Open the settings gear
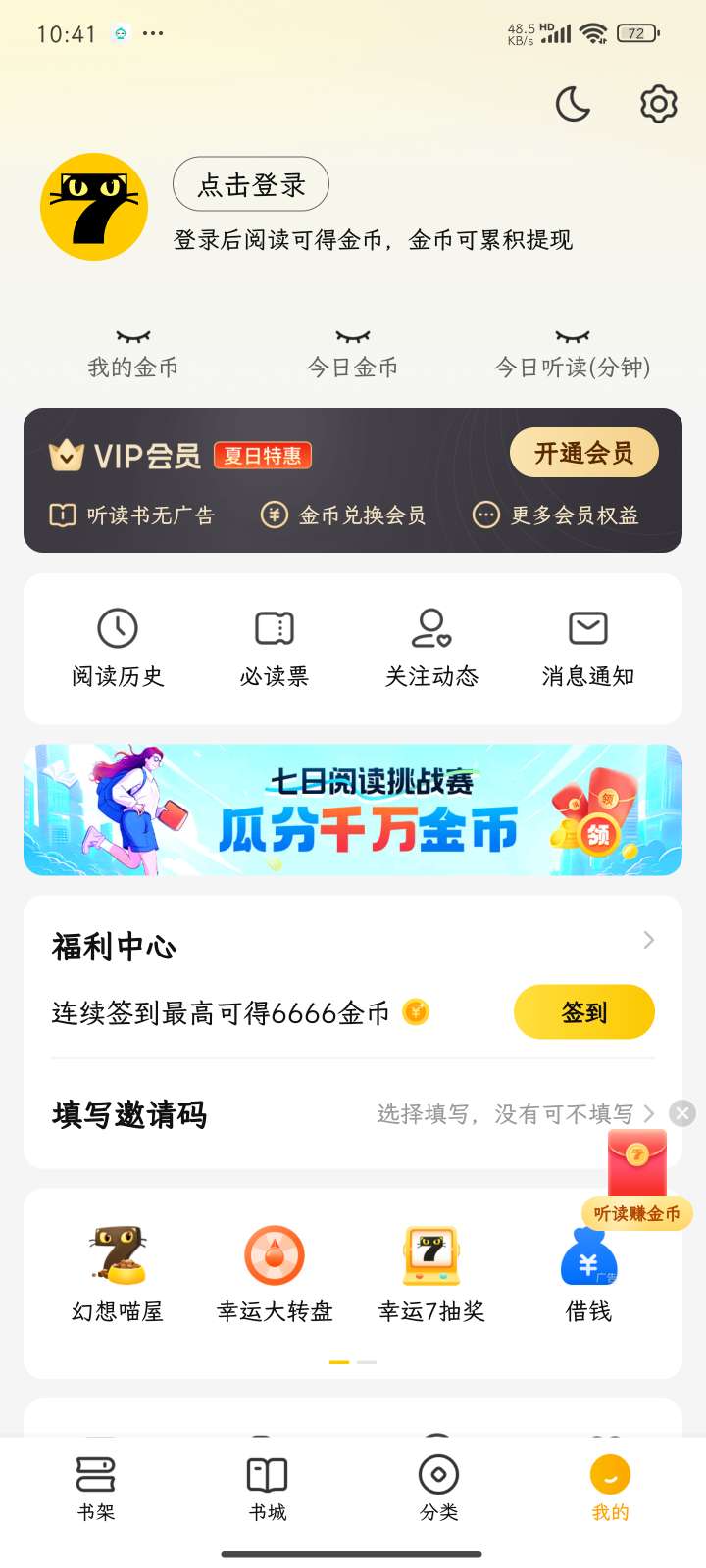 (x=658, y=104)
